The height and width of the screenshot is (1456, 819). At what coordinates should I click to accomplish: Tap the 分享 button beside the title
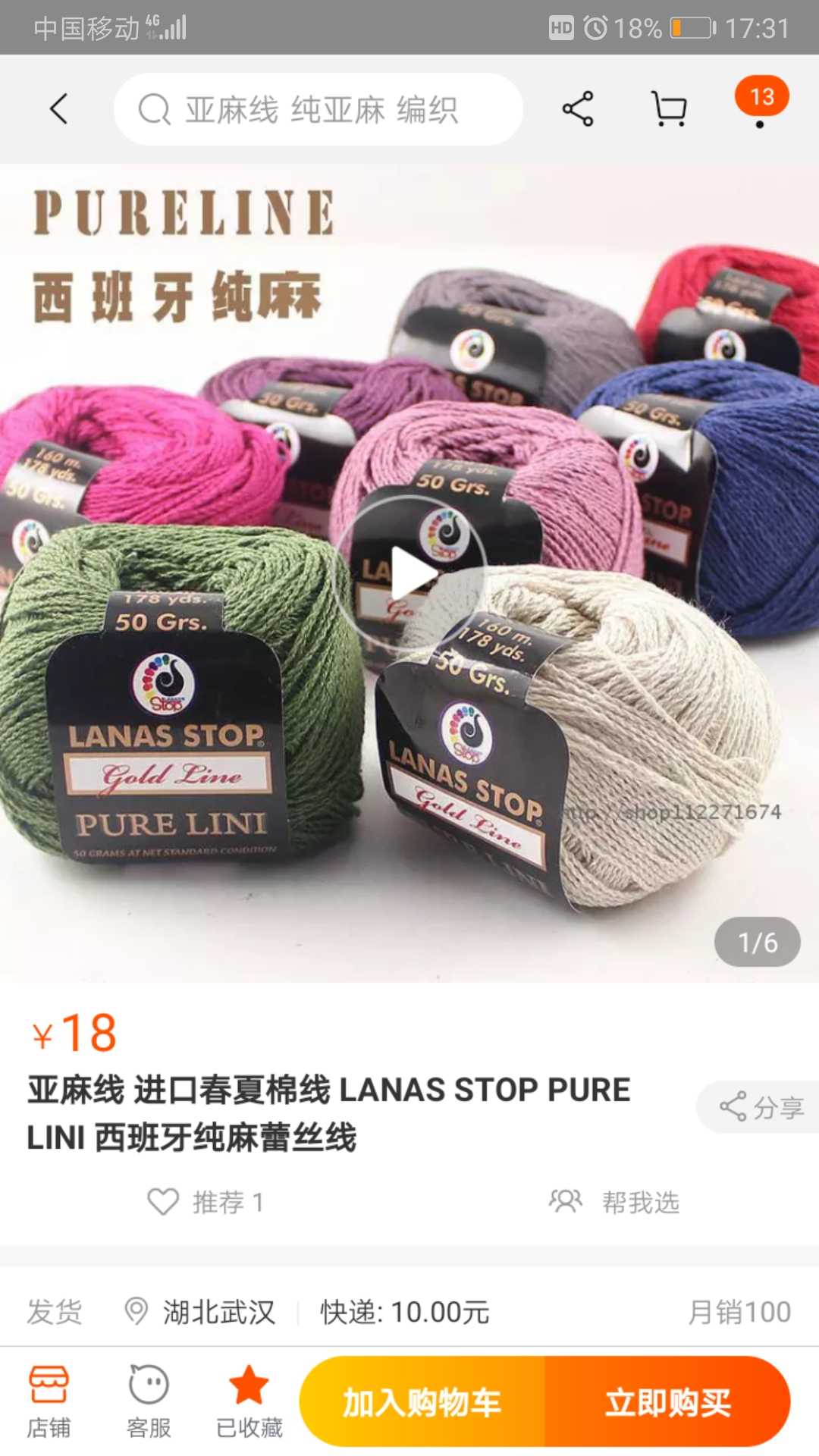(761, 1107)
